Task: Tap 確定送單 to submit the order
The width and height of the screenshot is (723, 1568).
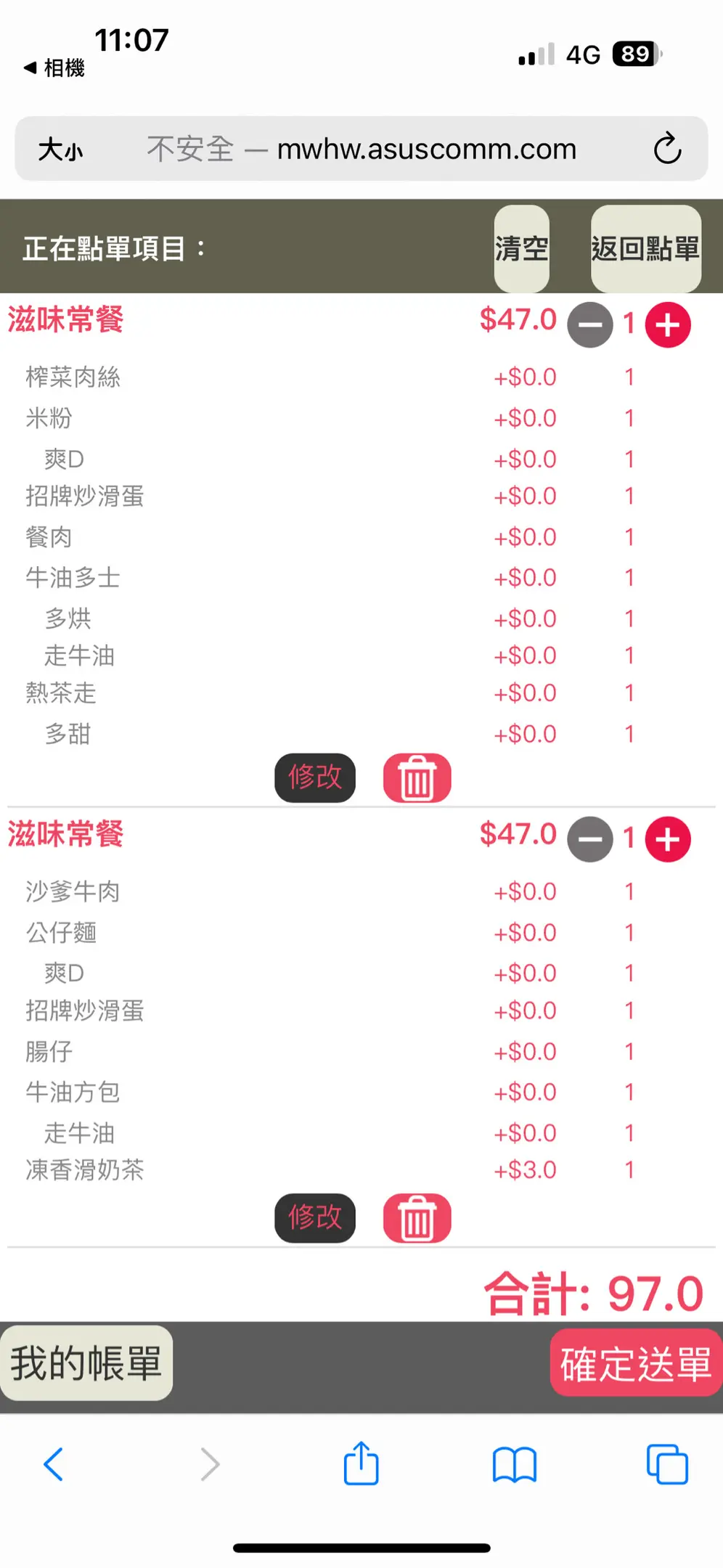Action: pos(635,1363)
